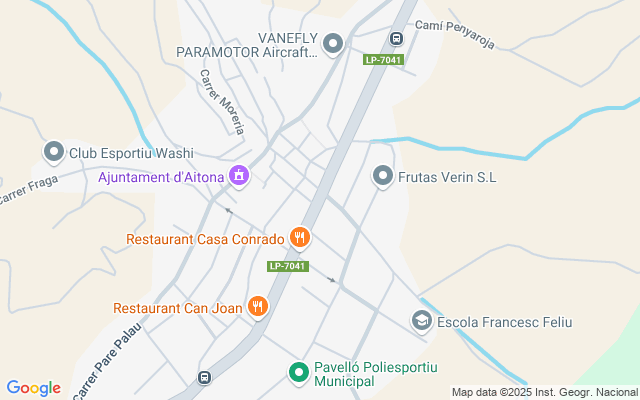
Task: Select the bus stop near Carrer Pare Palau
Action: (204, 378)
